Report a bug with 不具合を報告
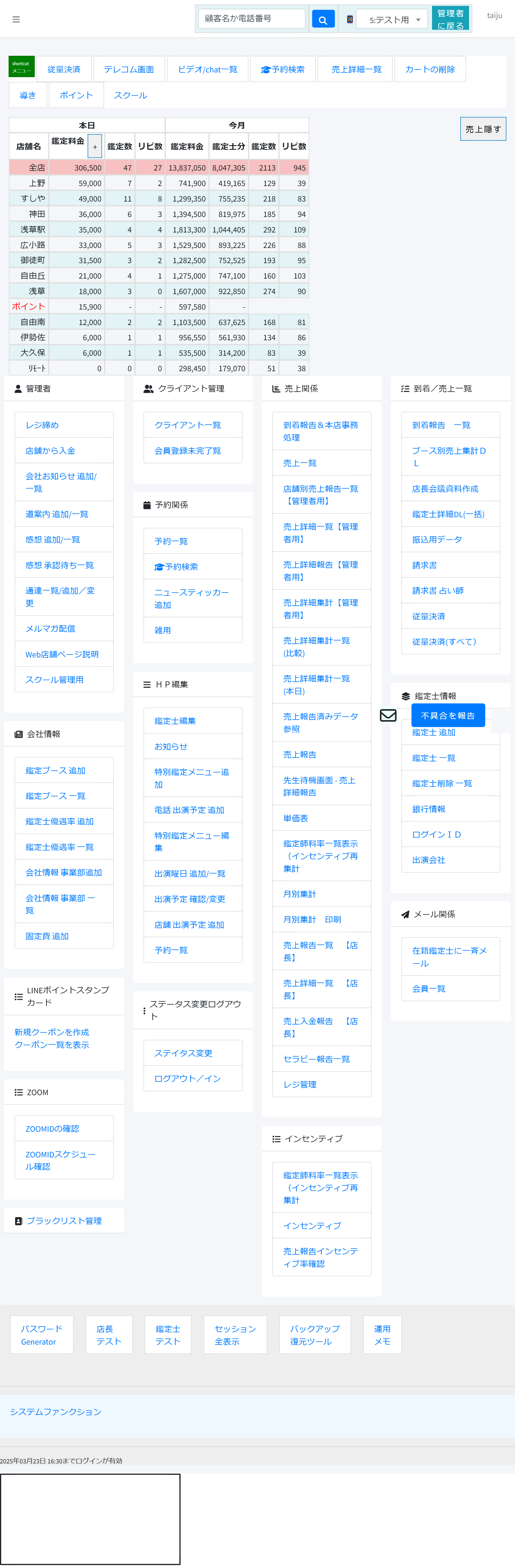The width and height of the screenshot is (515, 1568). coord(448,715)
